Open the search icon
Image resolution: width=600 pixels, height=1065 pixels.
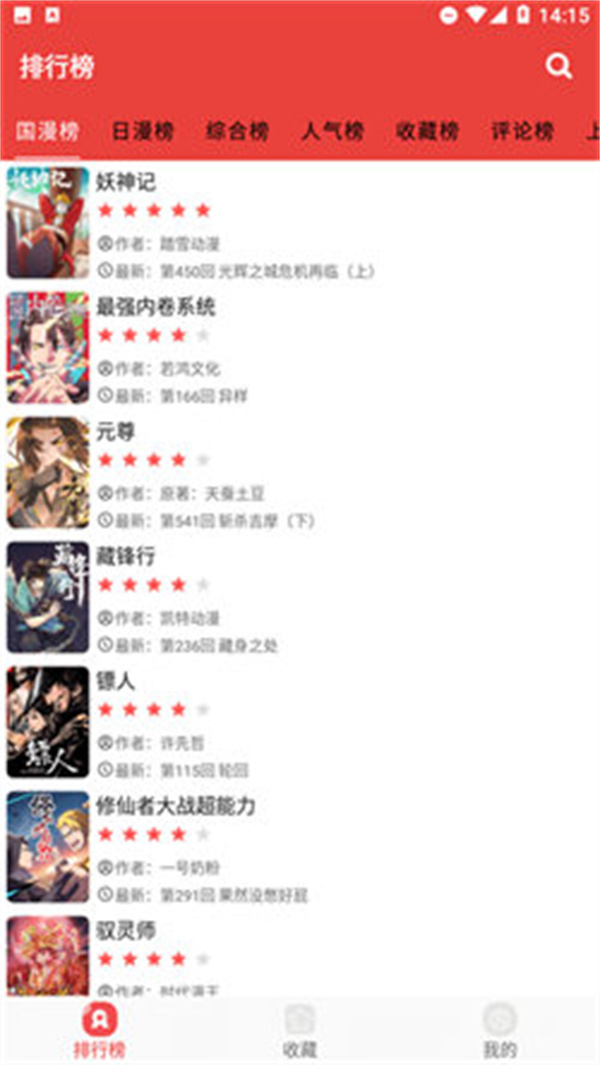[558, 67]
